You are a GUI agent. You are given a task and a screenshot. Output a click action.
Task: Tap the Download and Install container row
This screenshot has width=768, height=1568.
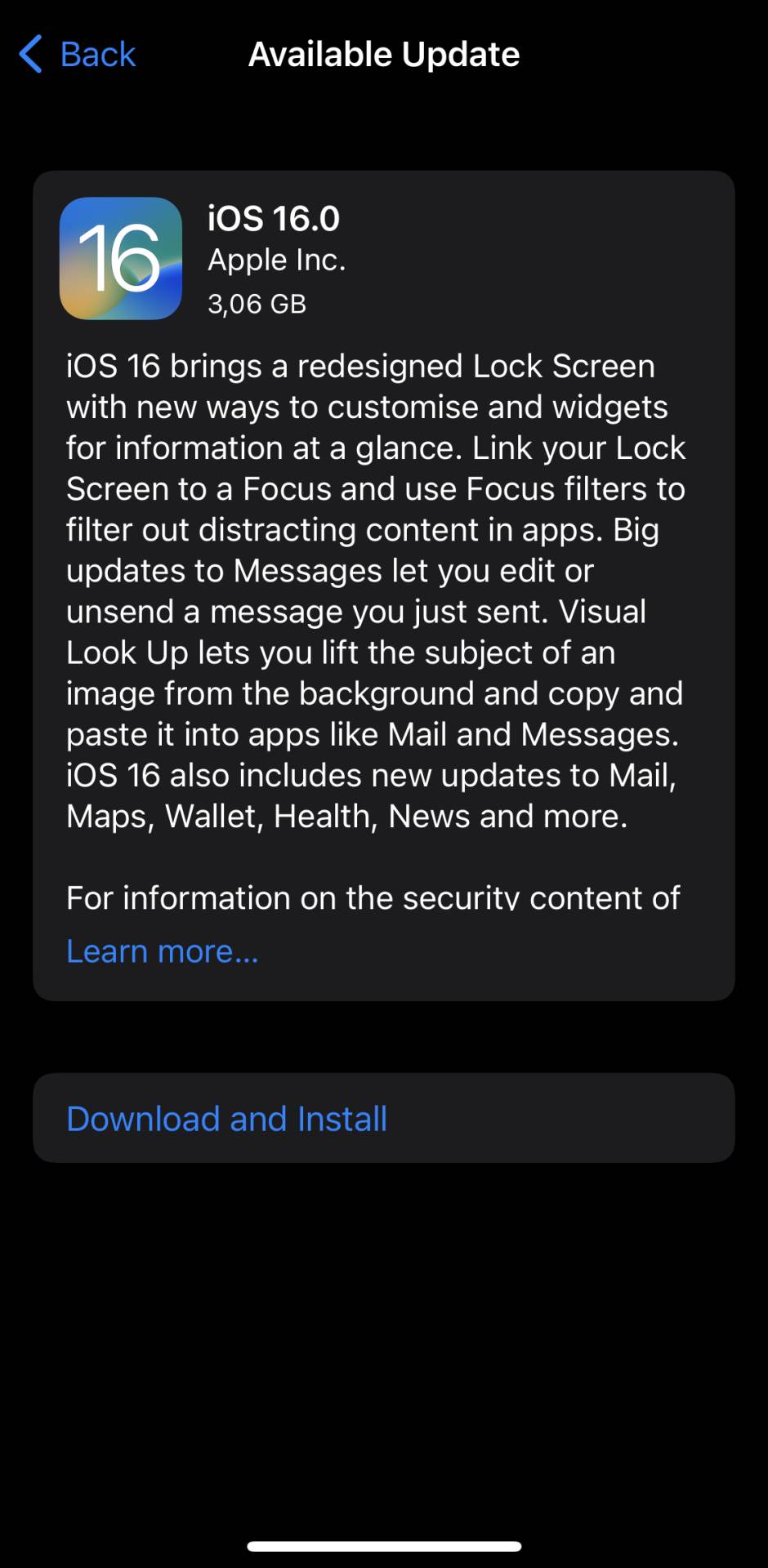pyautogui.click(x=384, y=1118)
